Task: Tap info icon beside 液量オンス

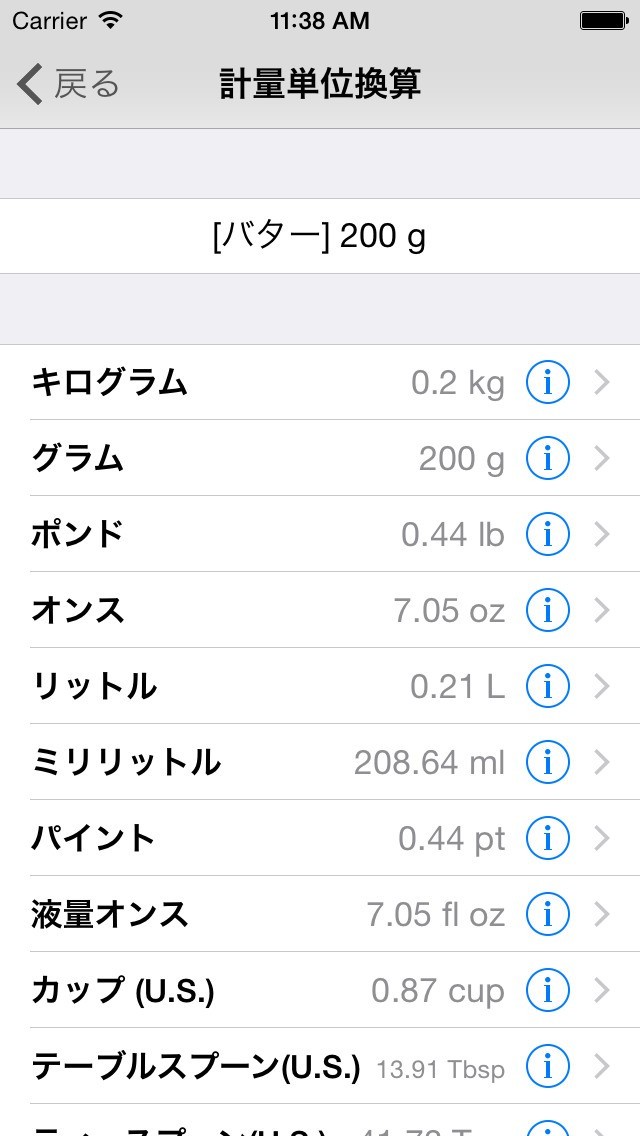Action: point(547,914)
